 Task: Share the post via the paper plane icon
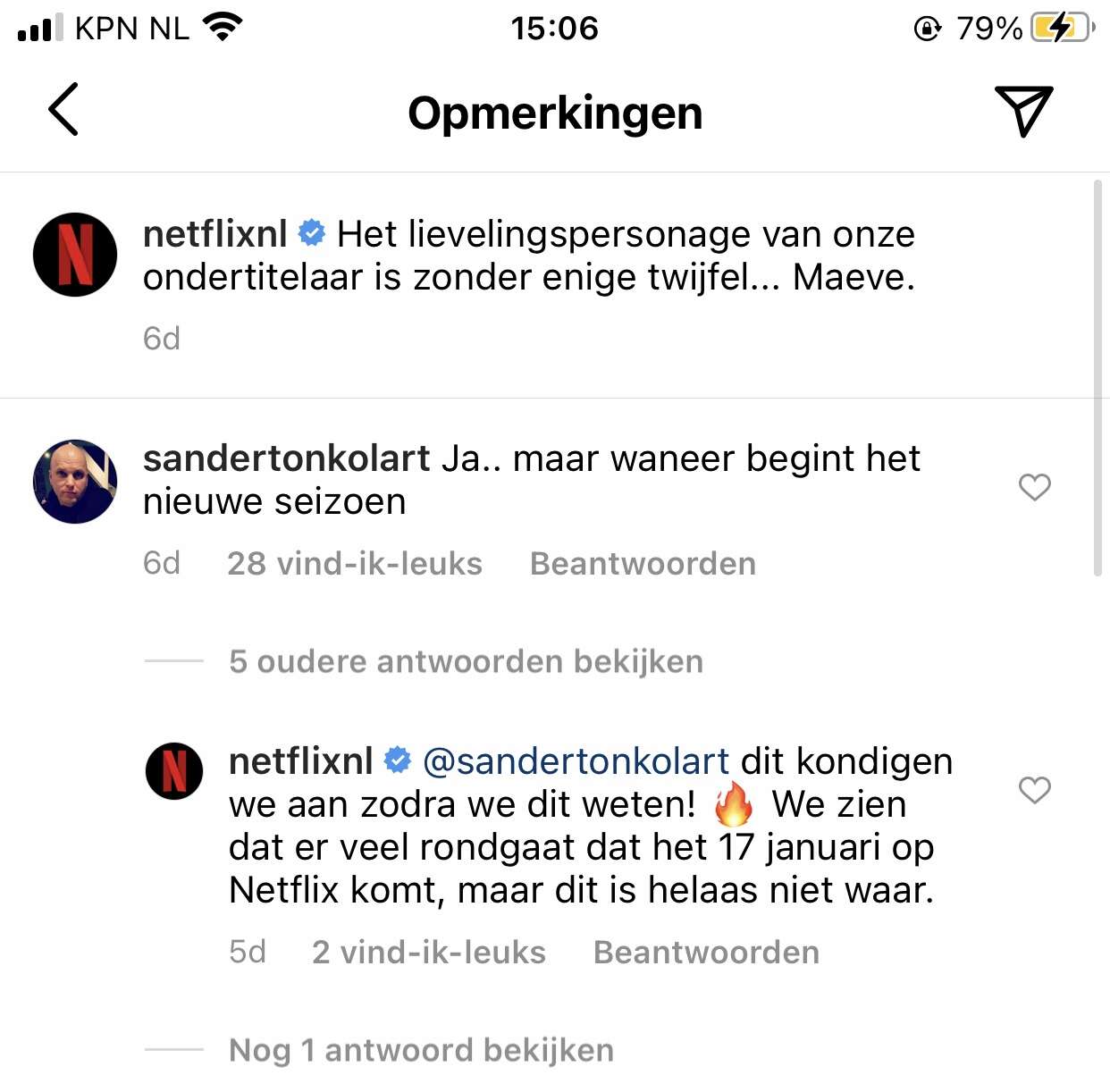tap(1023, 111)
